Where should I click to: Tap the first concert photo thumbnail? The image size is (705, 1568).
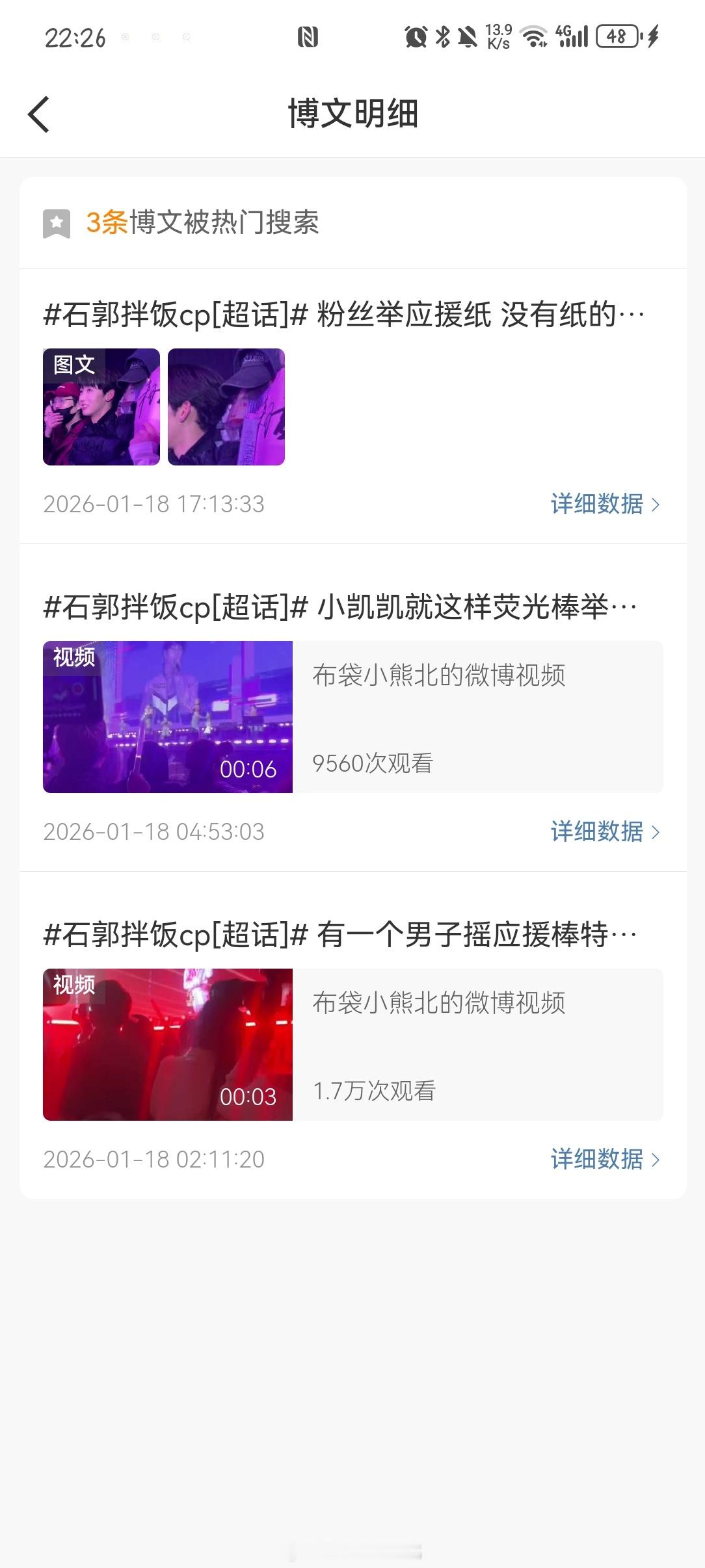[x=101, y=406]
